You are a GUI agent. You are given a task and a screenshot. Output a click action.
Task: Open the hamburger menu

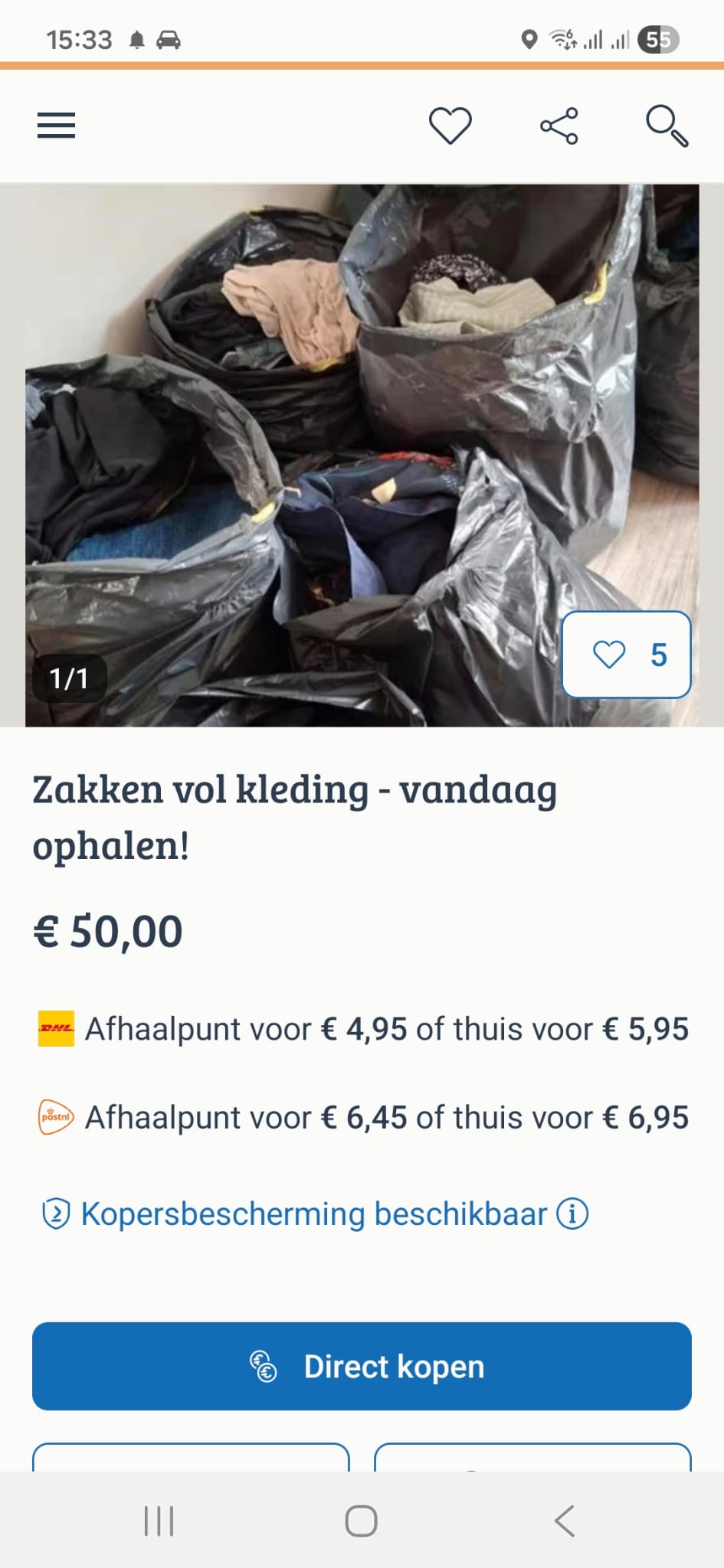[56, 125]
